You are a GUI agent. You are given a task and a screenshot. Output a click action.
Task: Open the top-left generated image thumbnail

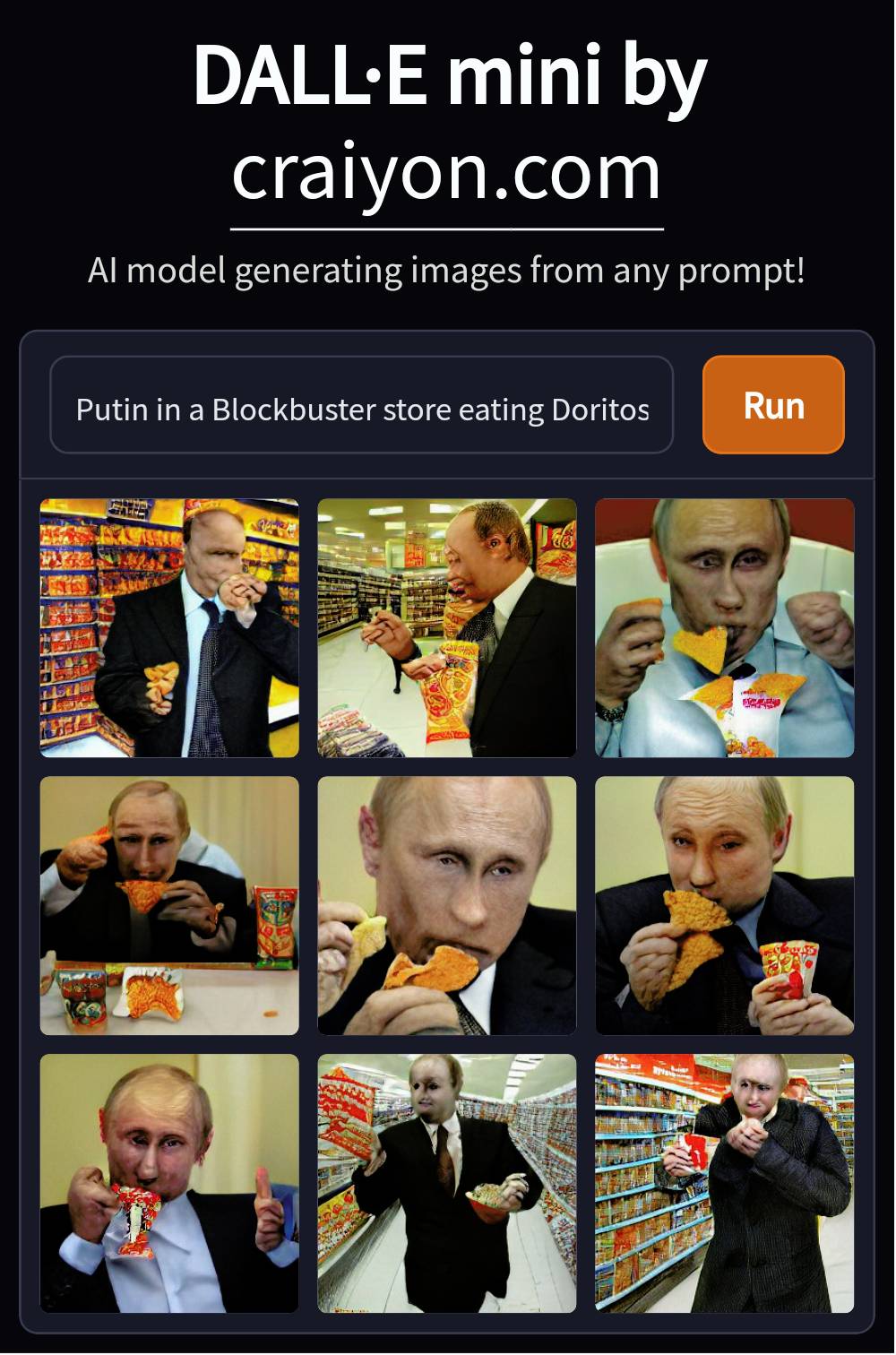(169, 626)
